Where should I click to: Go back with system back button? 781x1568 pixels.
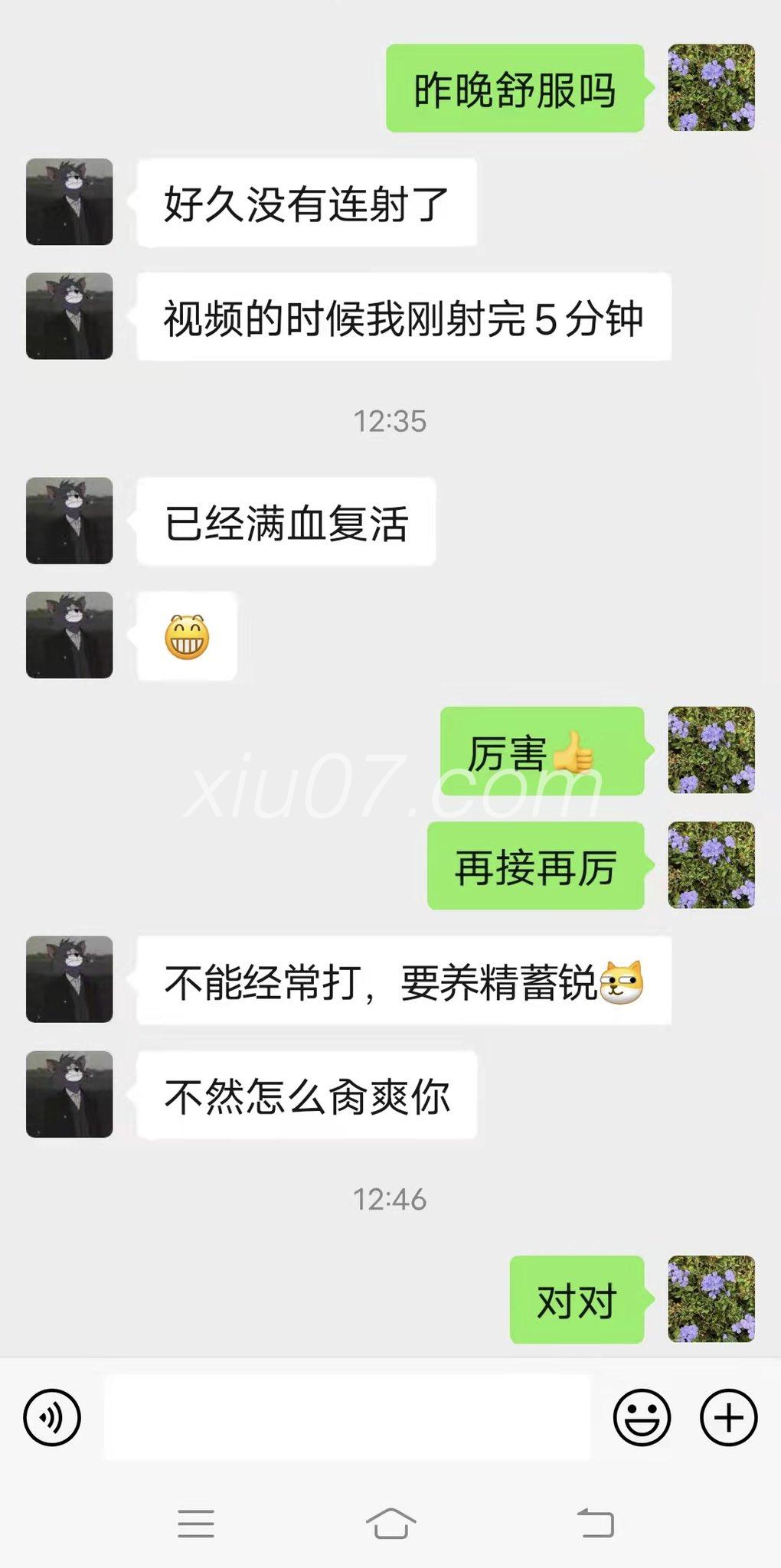click(596, 1522)
